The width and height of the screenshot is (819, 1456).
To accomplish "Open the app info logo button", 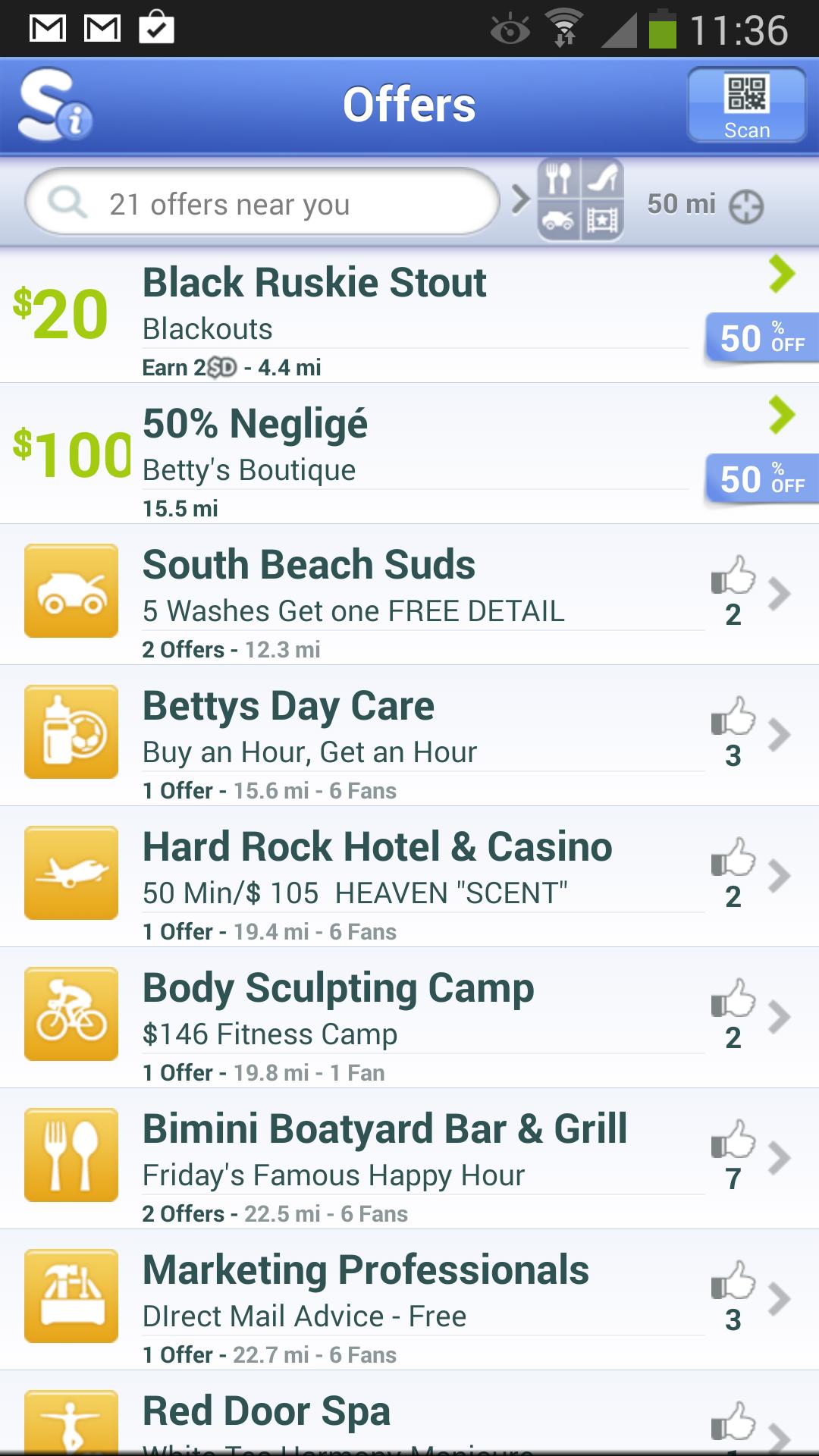I will tap(55, 105).
